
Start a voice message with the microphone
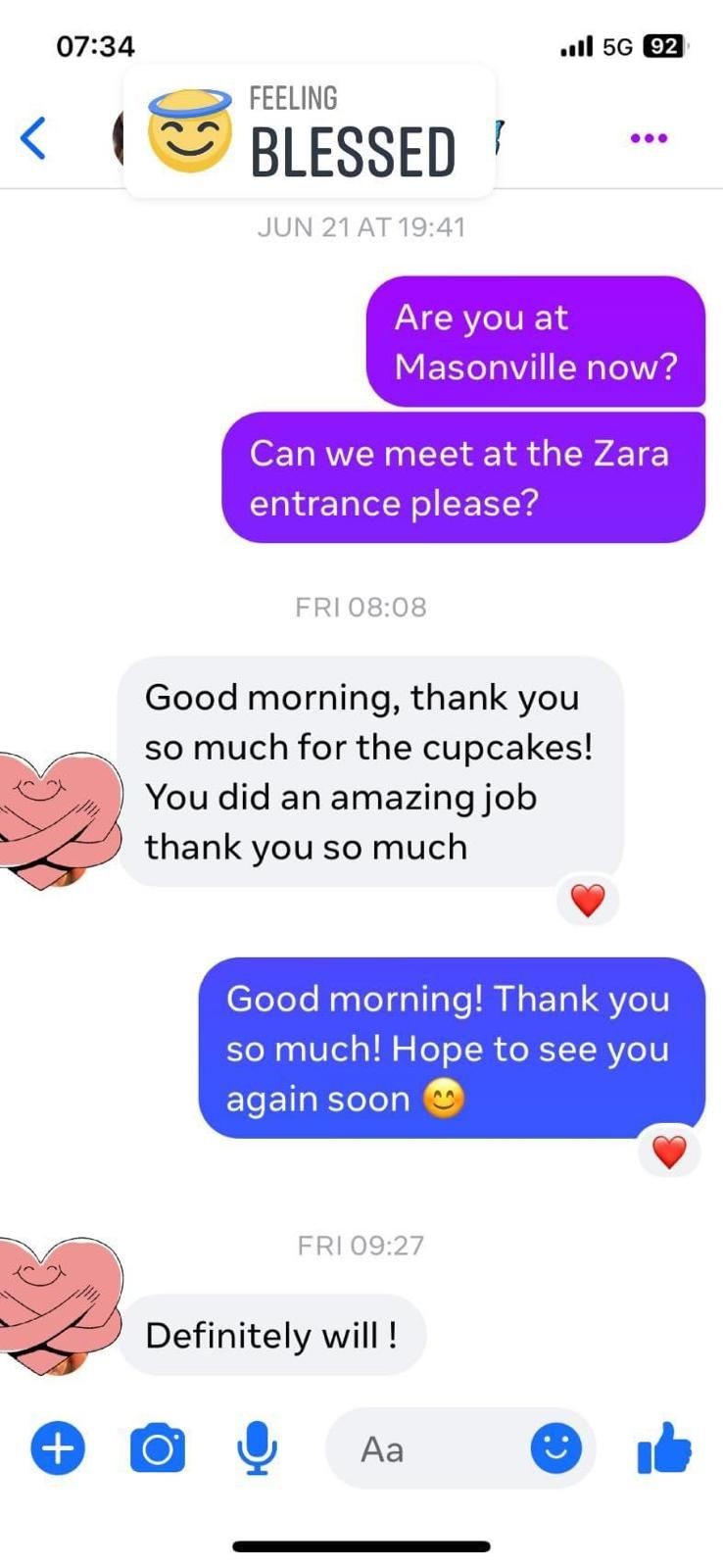click(x=257, y=1448)
